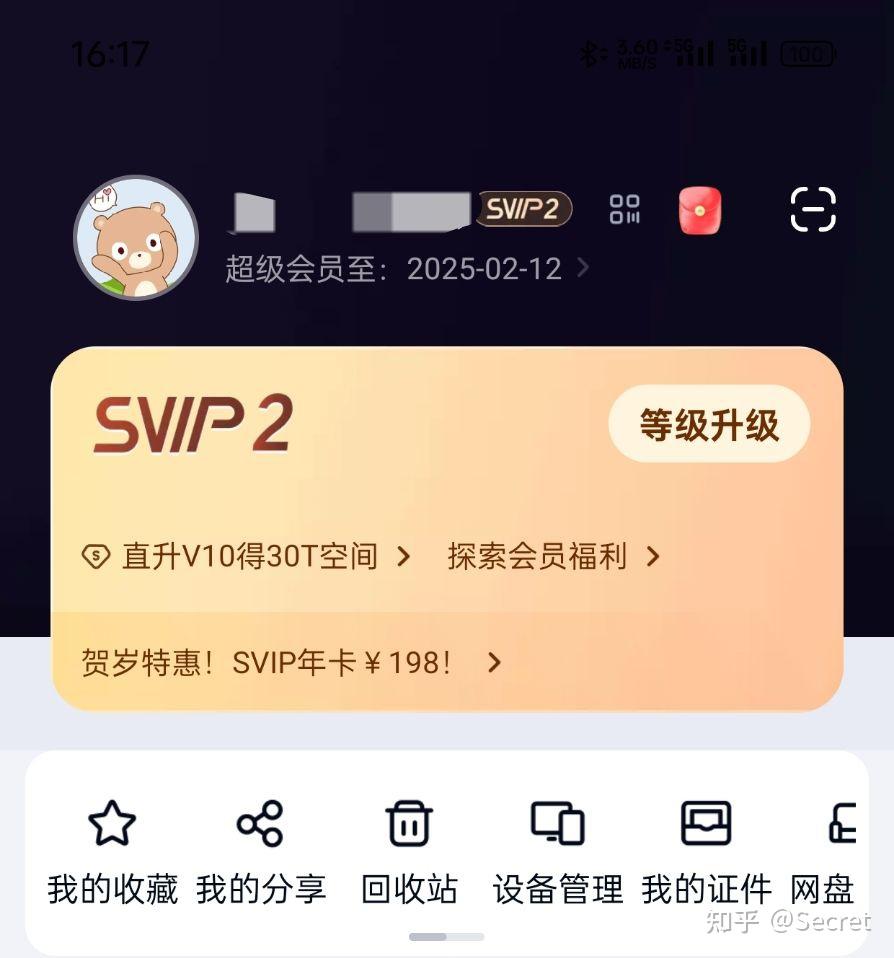Image resolution: width=894 pixels, height=958 pixels.
Task: Select the SVIP 2 card title
Action: pyautogui.click(x=190, y=424)
